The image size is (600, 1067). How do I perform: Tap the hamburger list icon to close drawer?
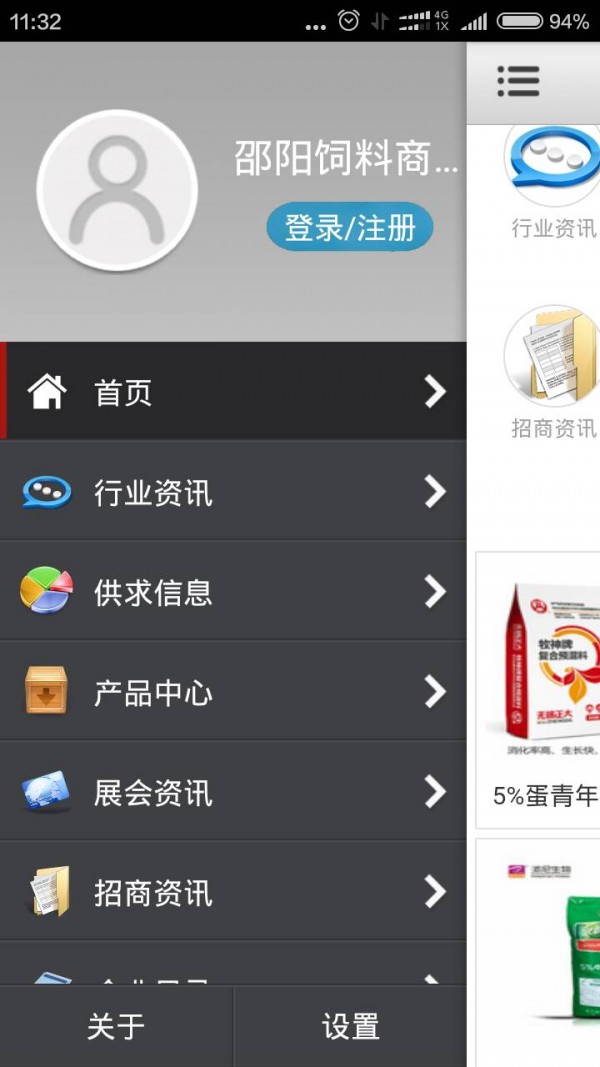click(x=518, y=82)
